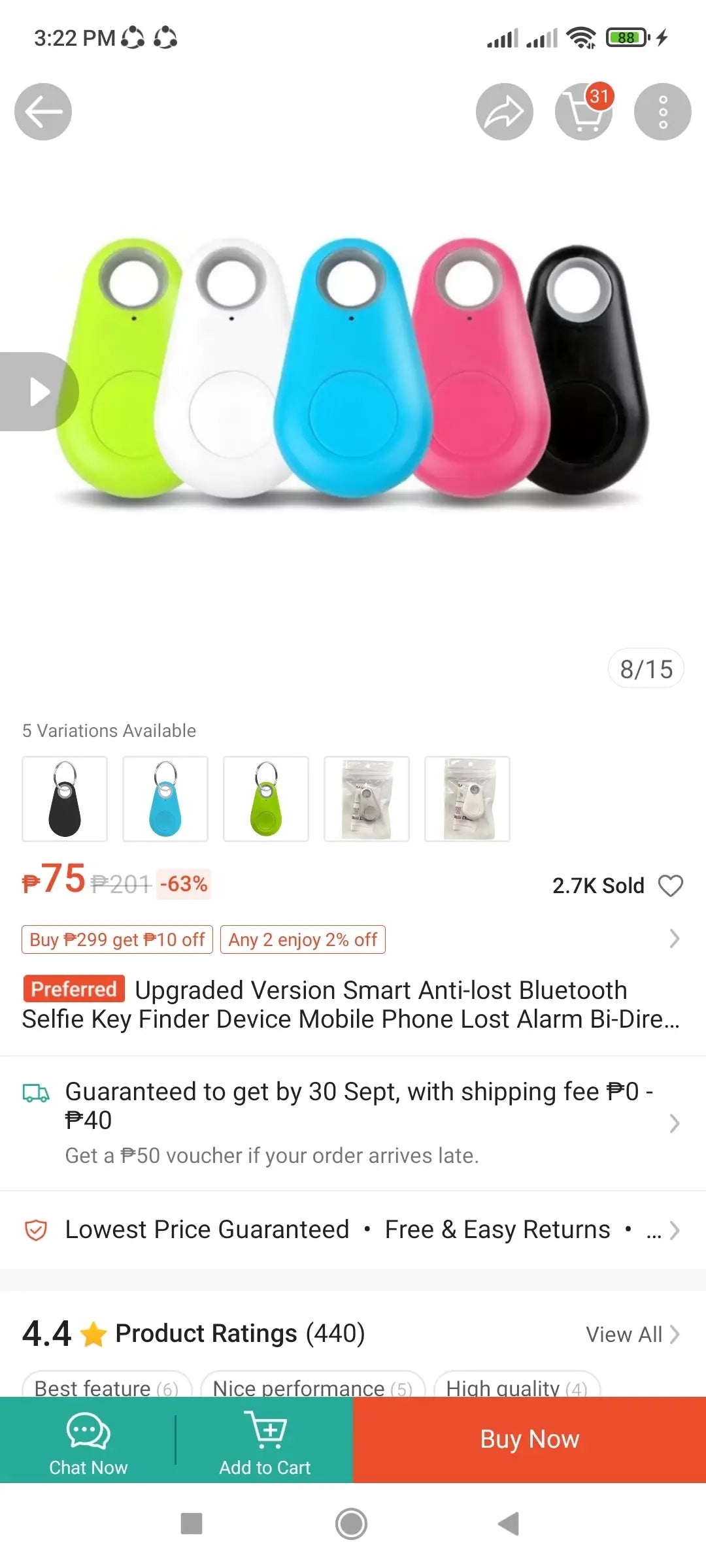Select the green key finder variation
Viewport: 706px width, 1568px height.
pyautogui.click(x=266, y=799)
